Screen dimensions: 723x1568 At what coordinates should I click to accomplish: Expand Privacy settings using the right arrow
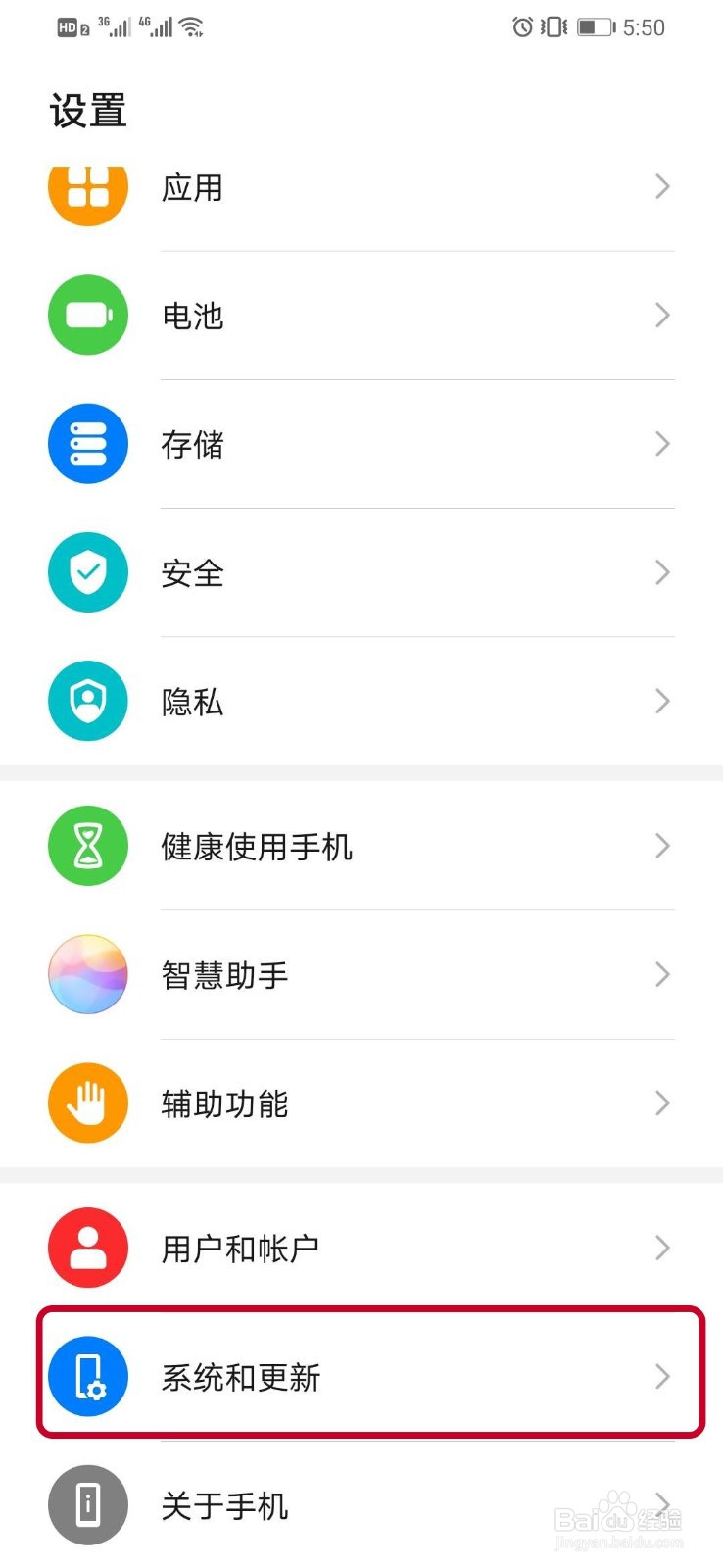(x=662, y=701)
